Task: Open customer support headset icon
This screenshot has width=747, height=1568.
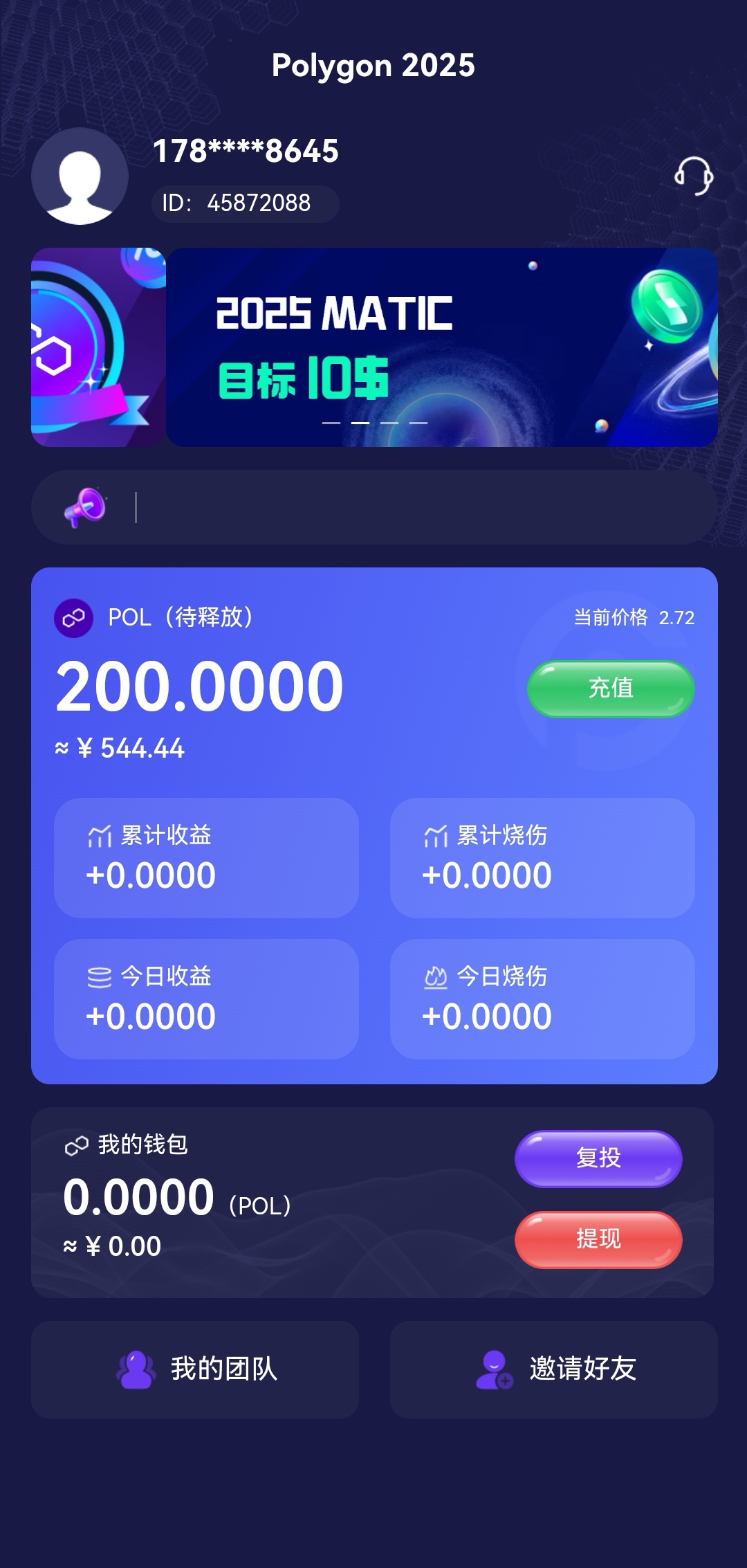Action: coord(694,176)
